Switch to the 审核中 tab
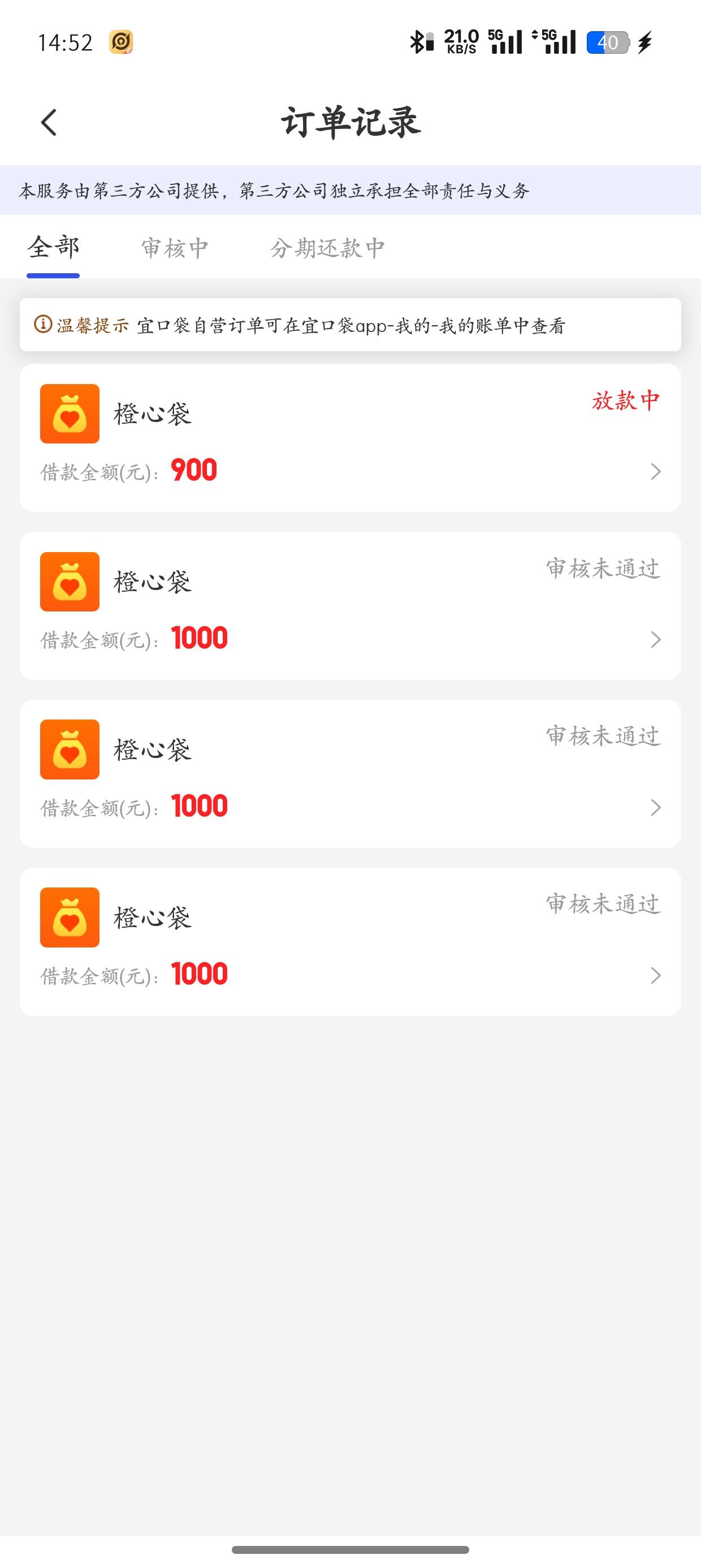 click(x=175, y=248)
